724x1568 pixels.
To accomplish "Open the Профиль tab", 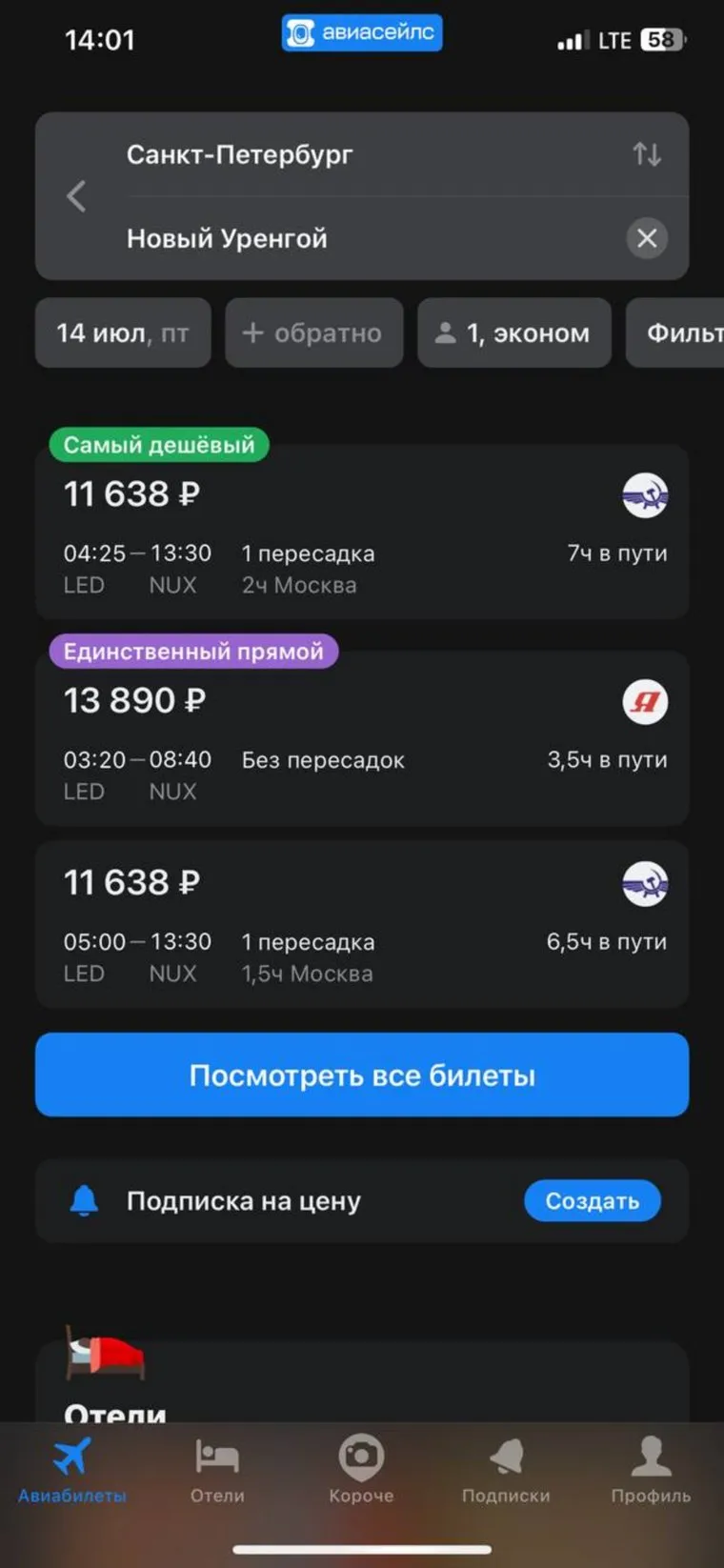I will point(651,1470).
